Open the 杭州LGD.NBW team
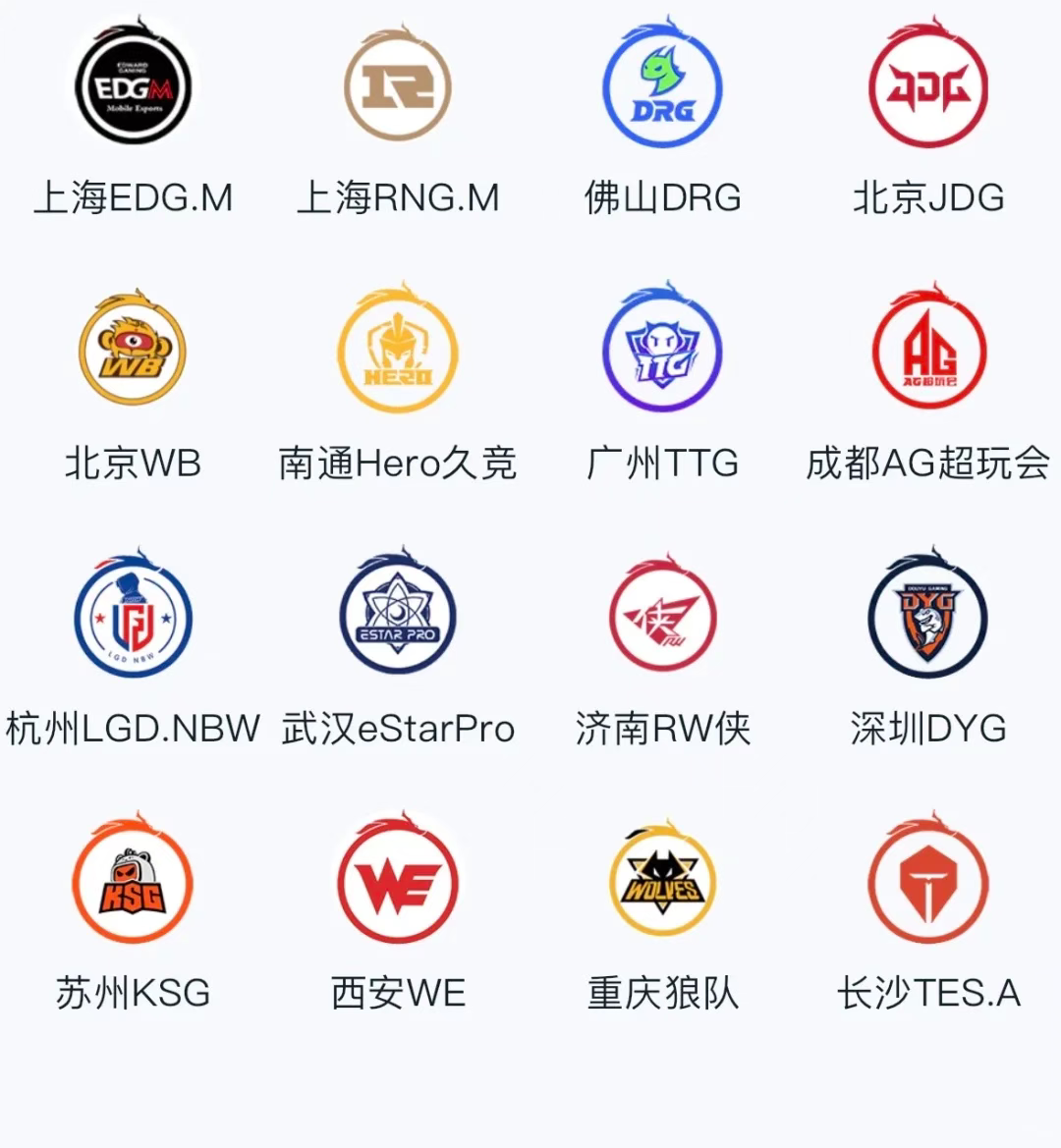The width and height of the screenshot is (1061, 1148). click(x=133, y=619)
